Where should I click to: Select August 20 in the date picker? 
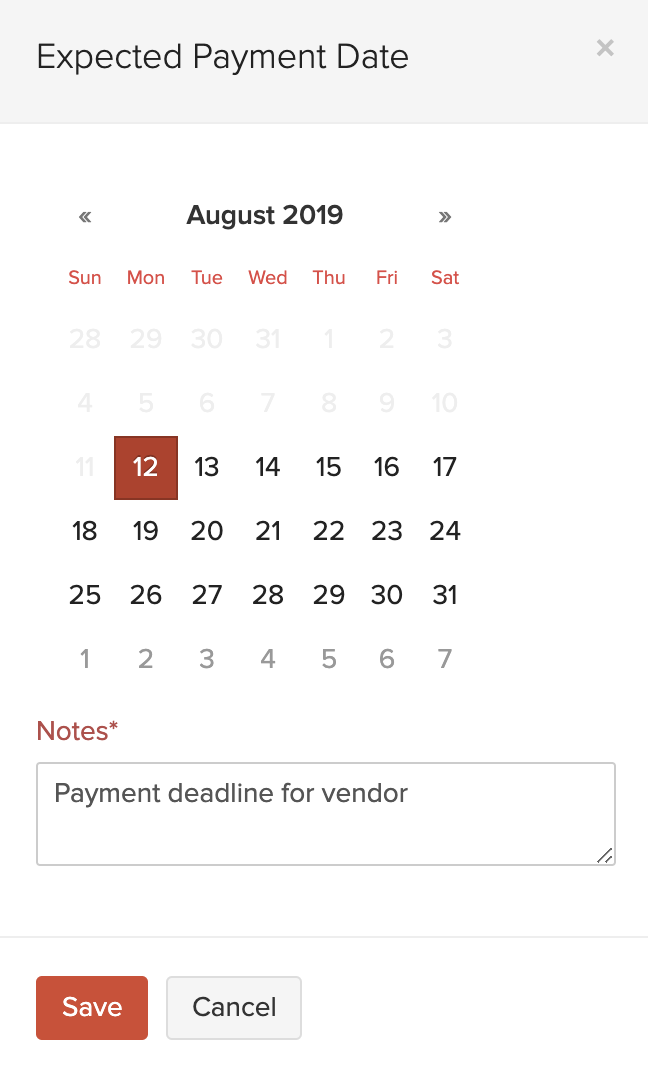(207, 531)
